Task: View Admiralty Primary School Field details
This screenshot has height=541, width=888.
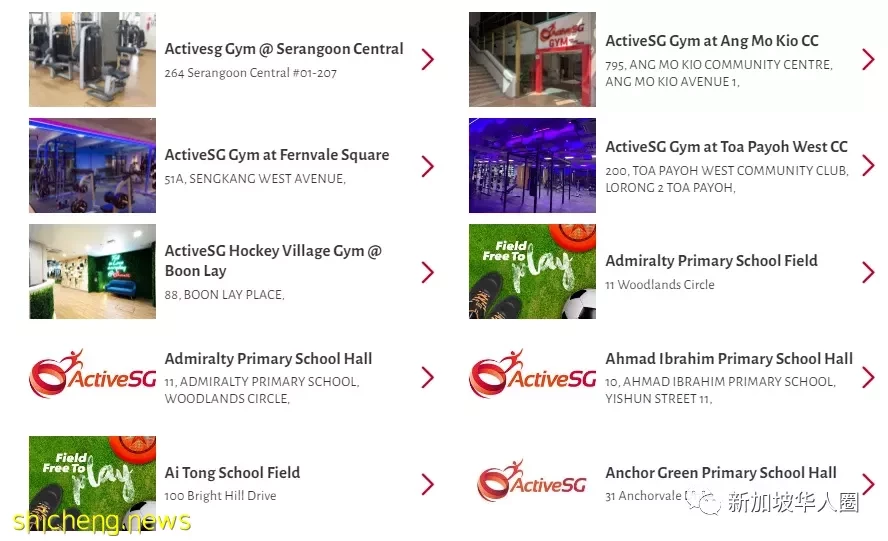Action: click(x=711, y=261)
